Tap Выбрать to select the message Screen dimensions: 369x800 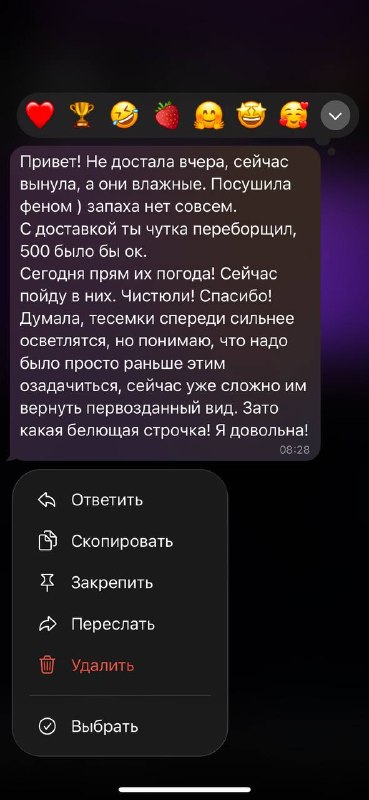pos(120,726)
